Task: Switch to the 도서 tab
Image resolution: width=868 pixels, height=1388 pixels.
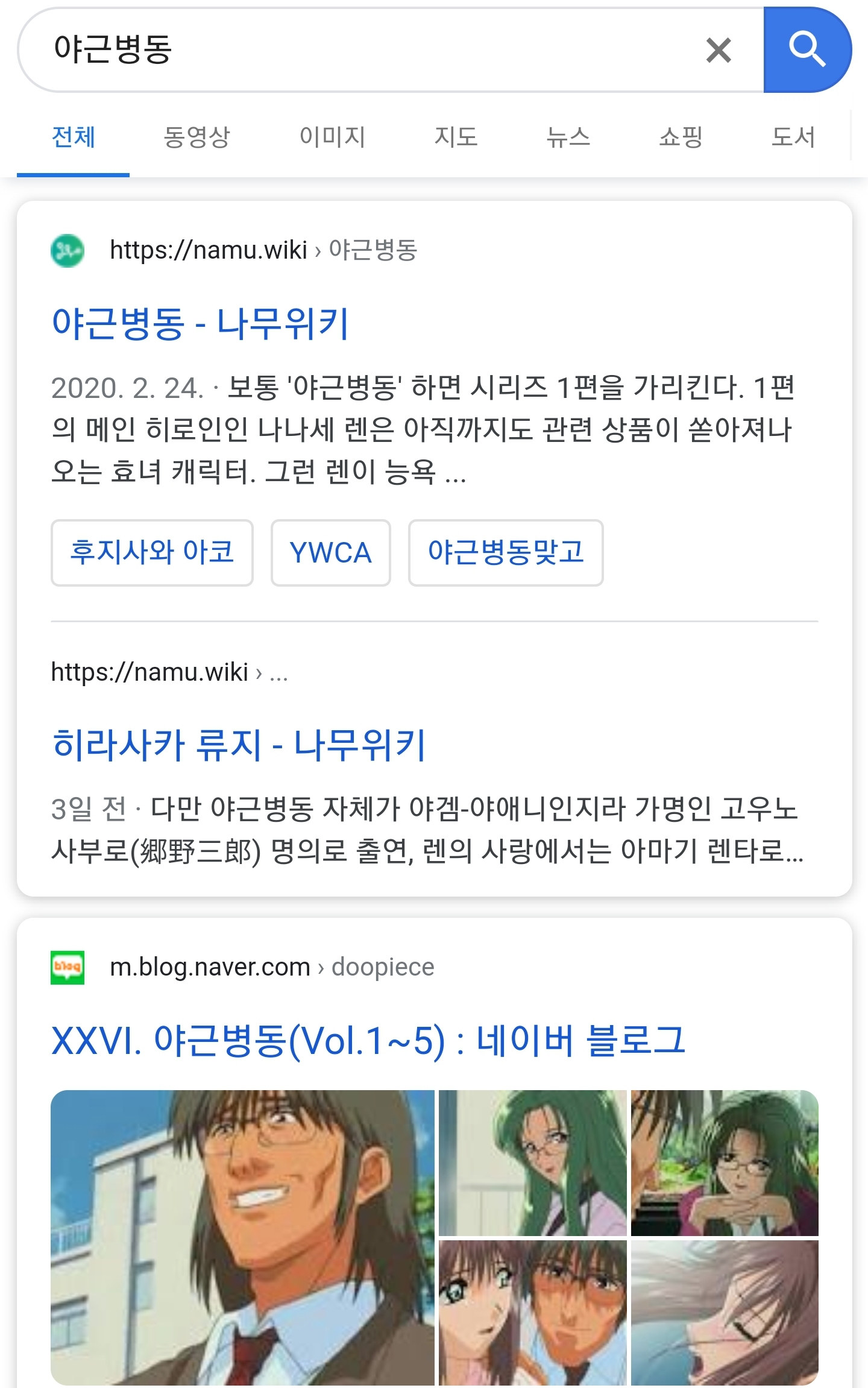Action: (793, 137)
